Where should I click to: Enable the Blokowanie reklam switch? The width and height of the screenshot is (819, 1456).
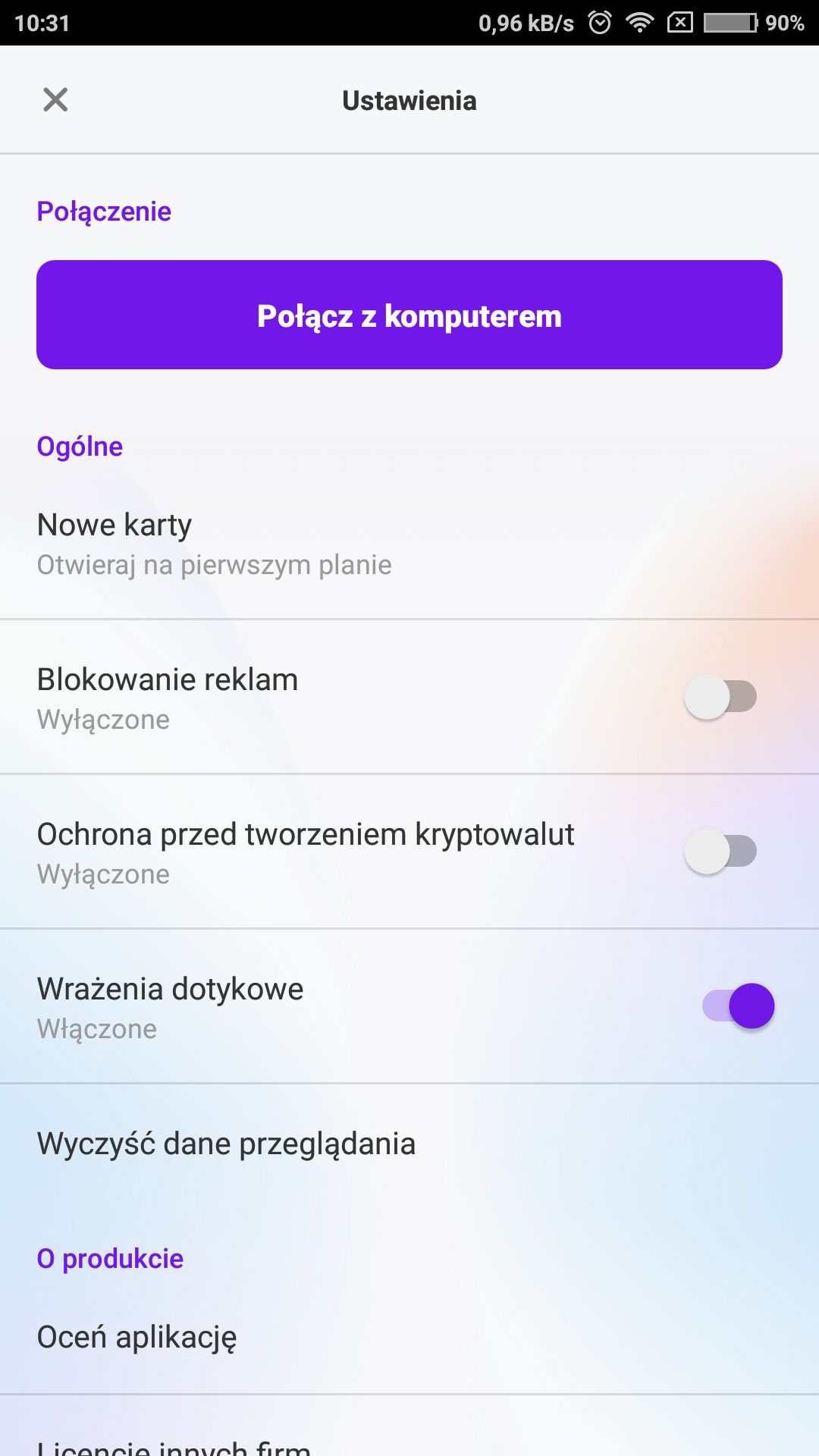point(721,697)
